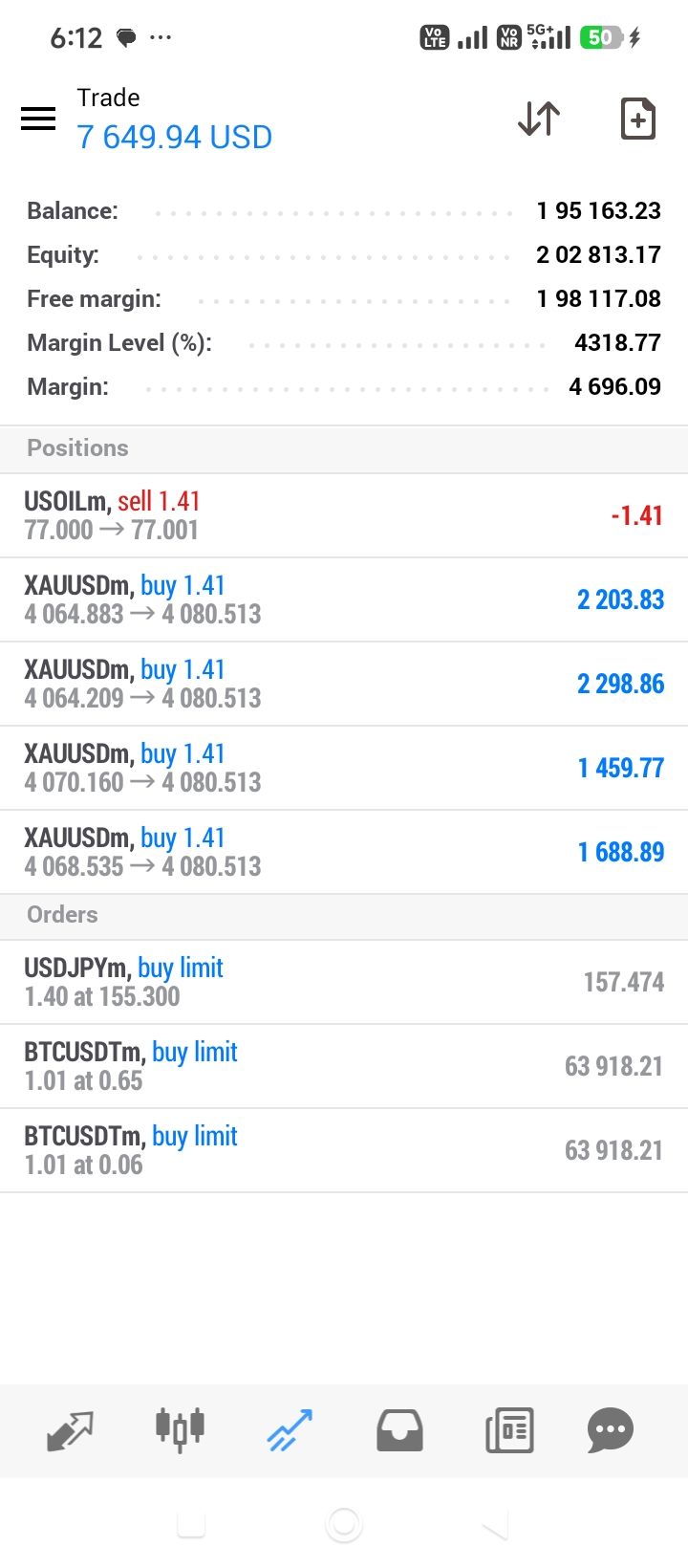
Task: Switch to the History tab
Action: [x=399, y=1430]
